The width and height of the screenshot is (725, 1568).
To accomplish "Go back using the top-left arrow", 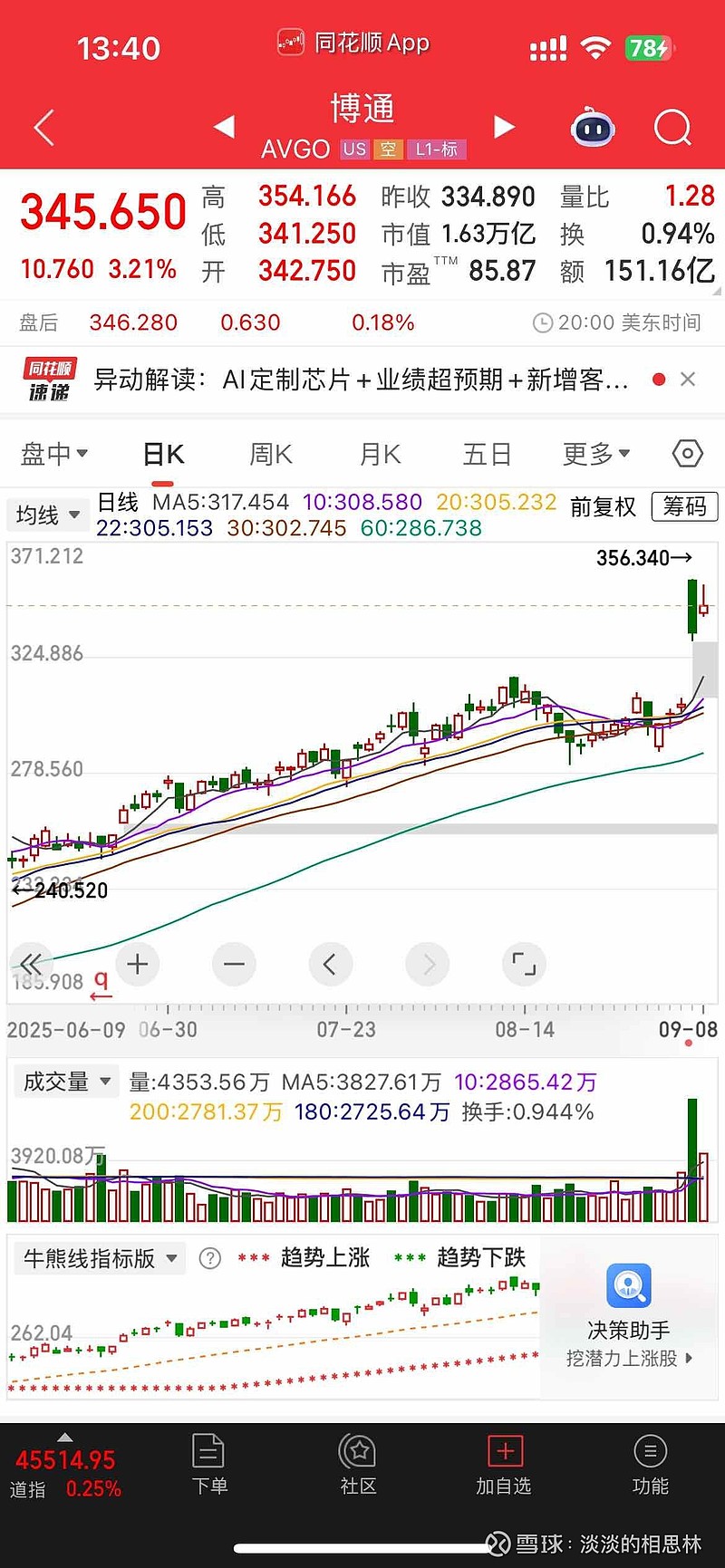I will (43, 128).
